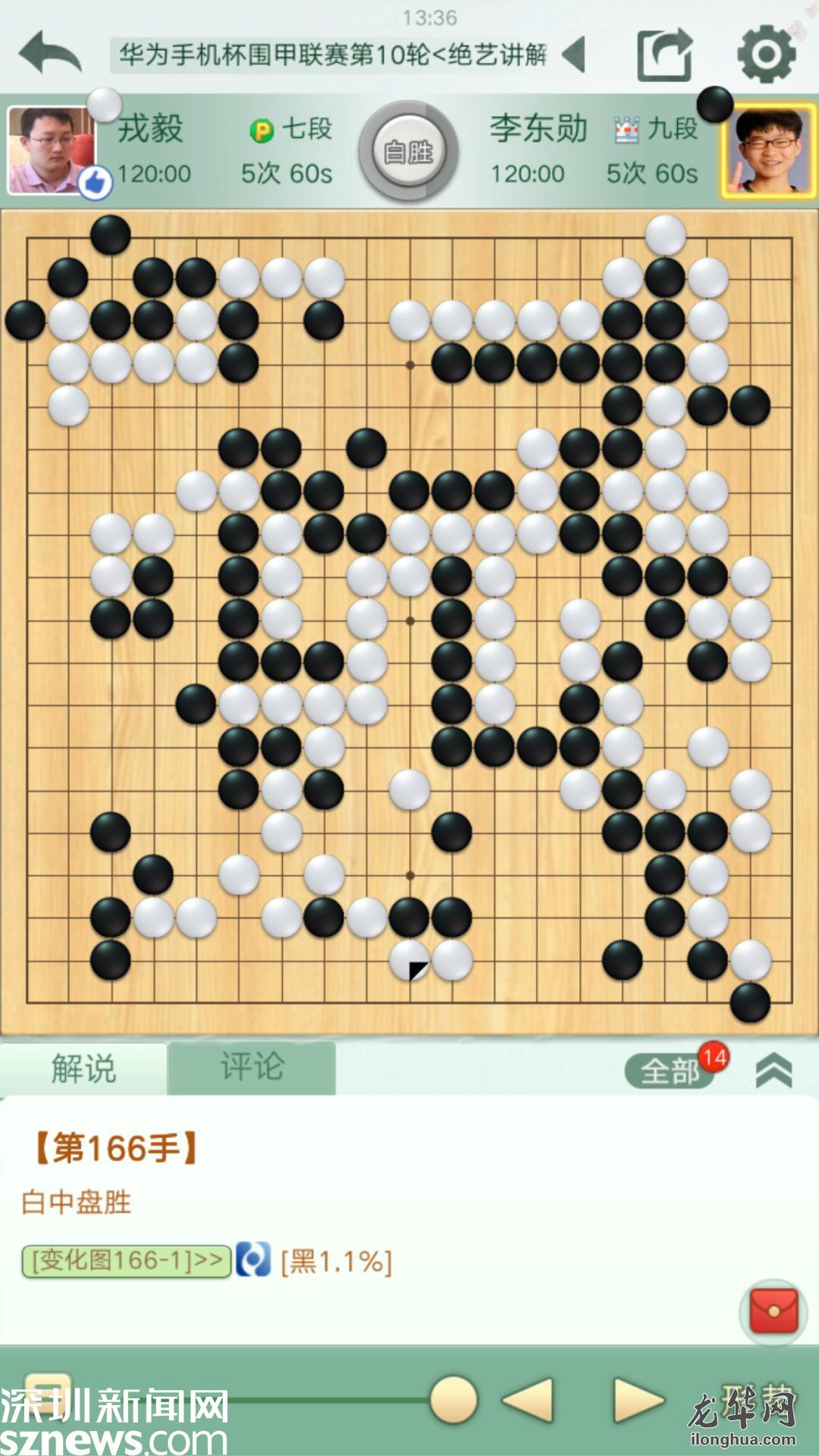Switch to the 评论 tab
The image size is (819, 1456).
252,1068
